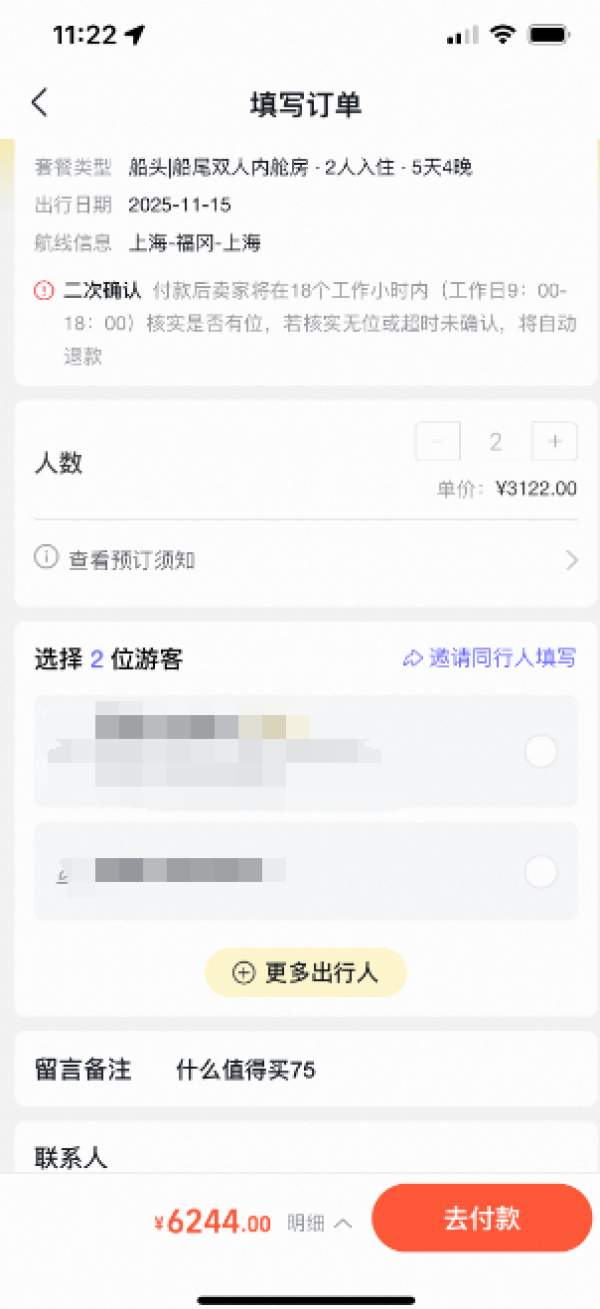Add travelers via 更多出行人
Image resolution: width=600 pixels, height=1309 pixels.
click(306, 973)
